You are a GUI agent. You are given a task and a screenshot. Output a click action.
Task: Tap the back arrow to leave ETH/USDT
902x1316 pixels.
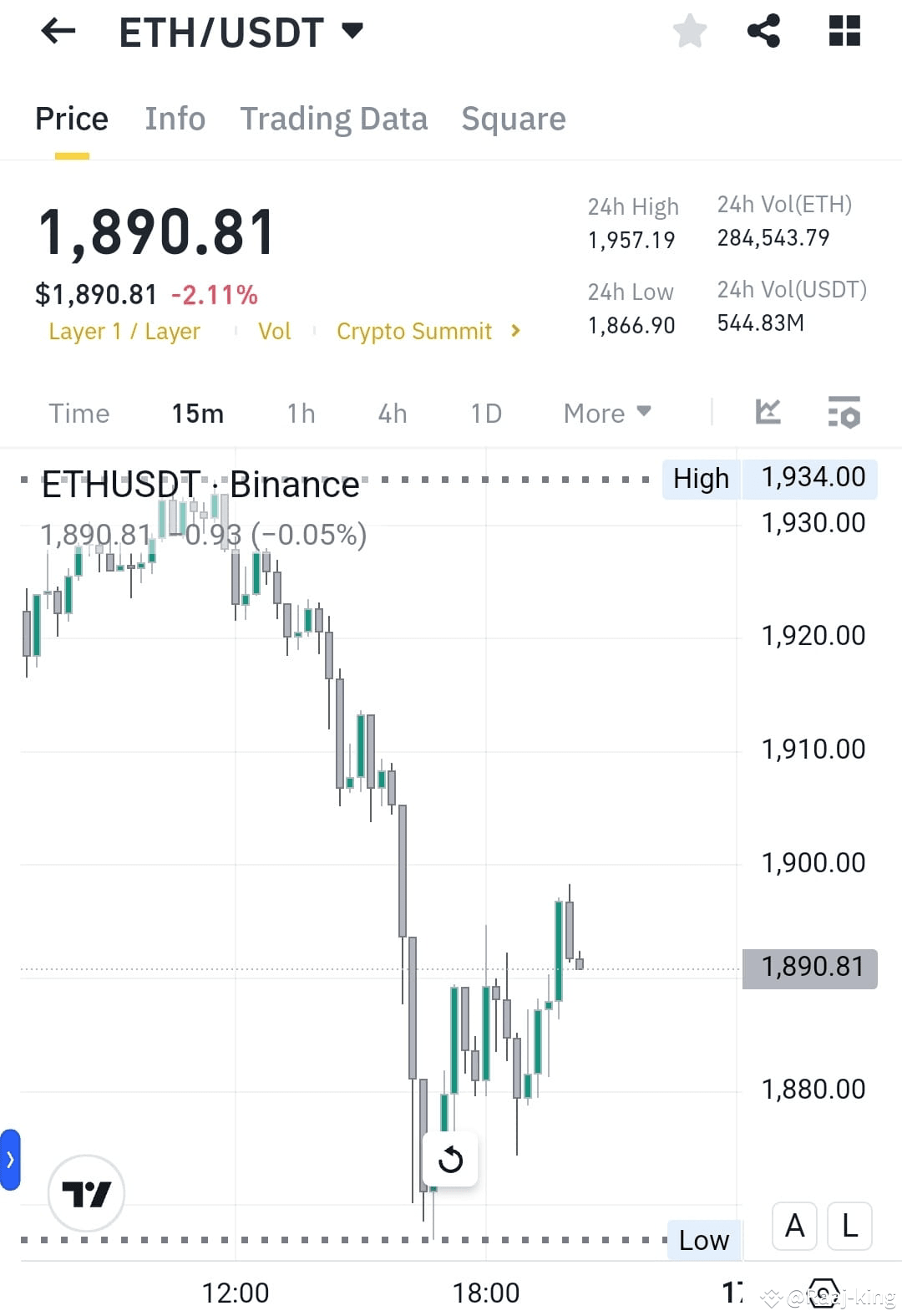coord(57,31)
